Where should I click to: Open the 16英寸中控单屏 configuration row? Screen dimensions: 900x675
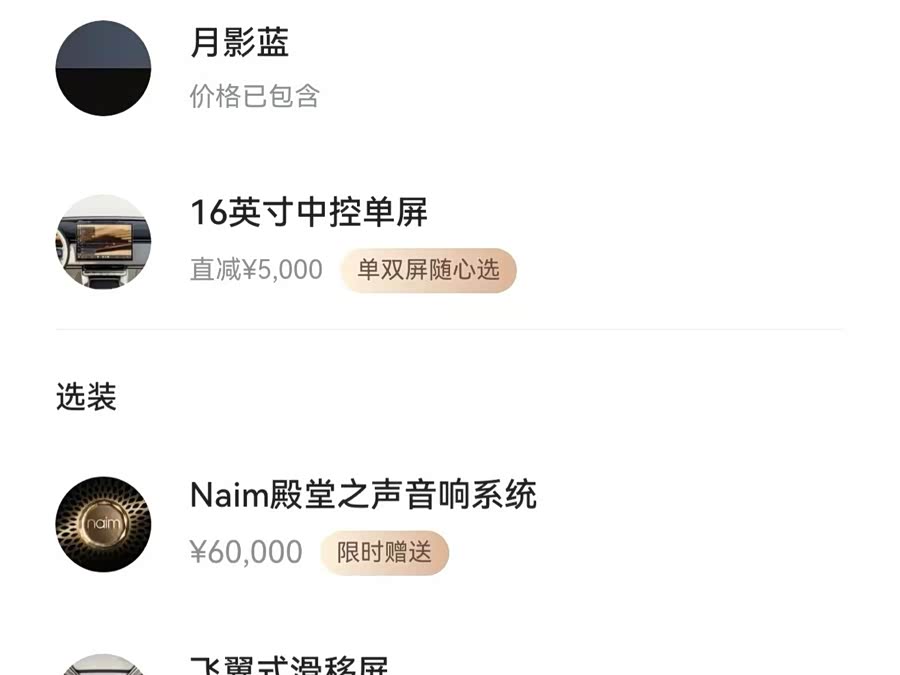[309, 213]
